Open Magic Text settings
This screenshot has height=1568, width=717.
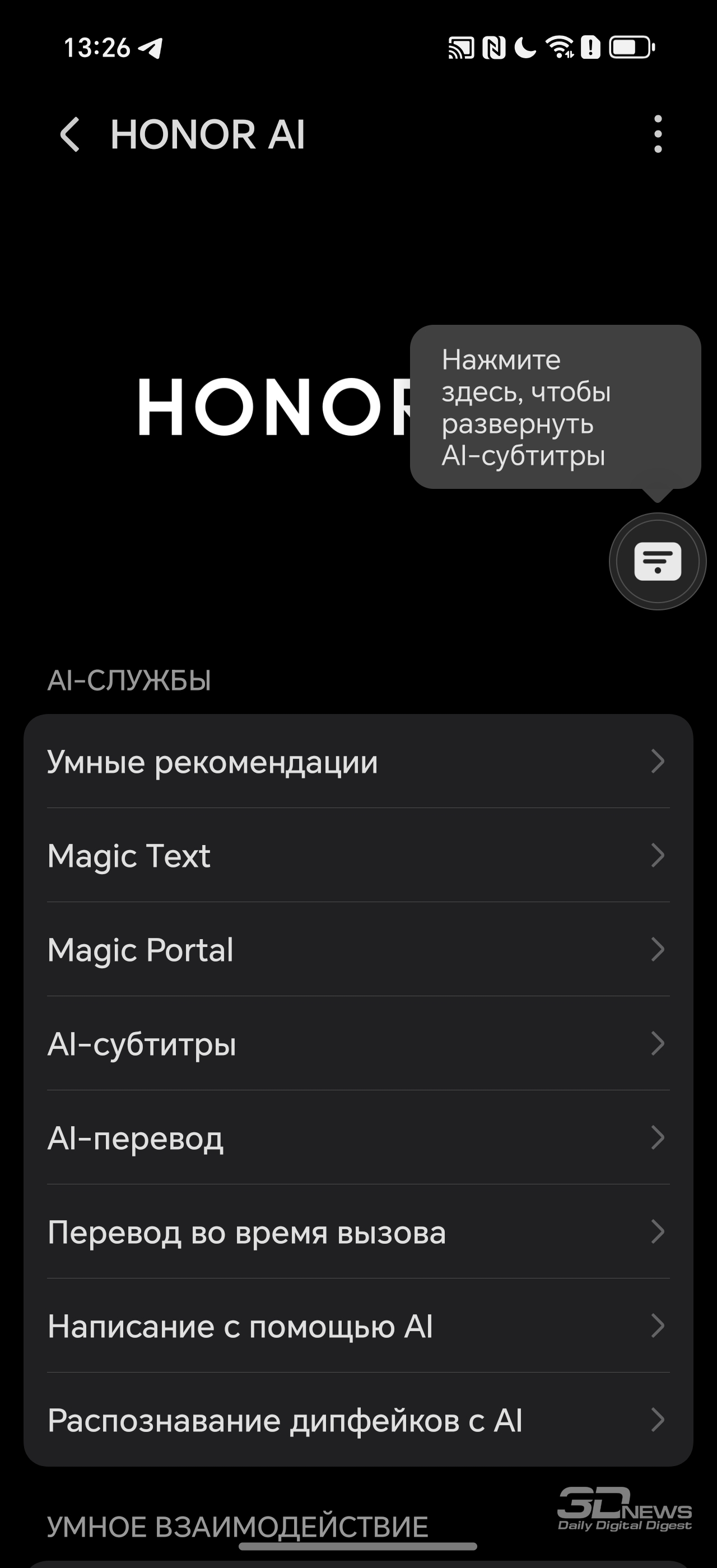(x=358, y=855)
